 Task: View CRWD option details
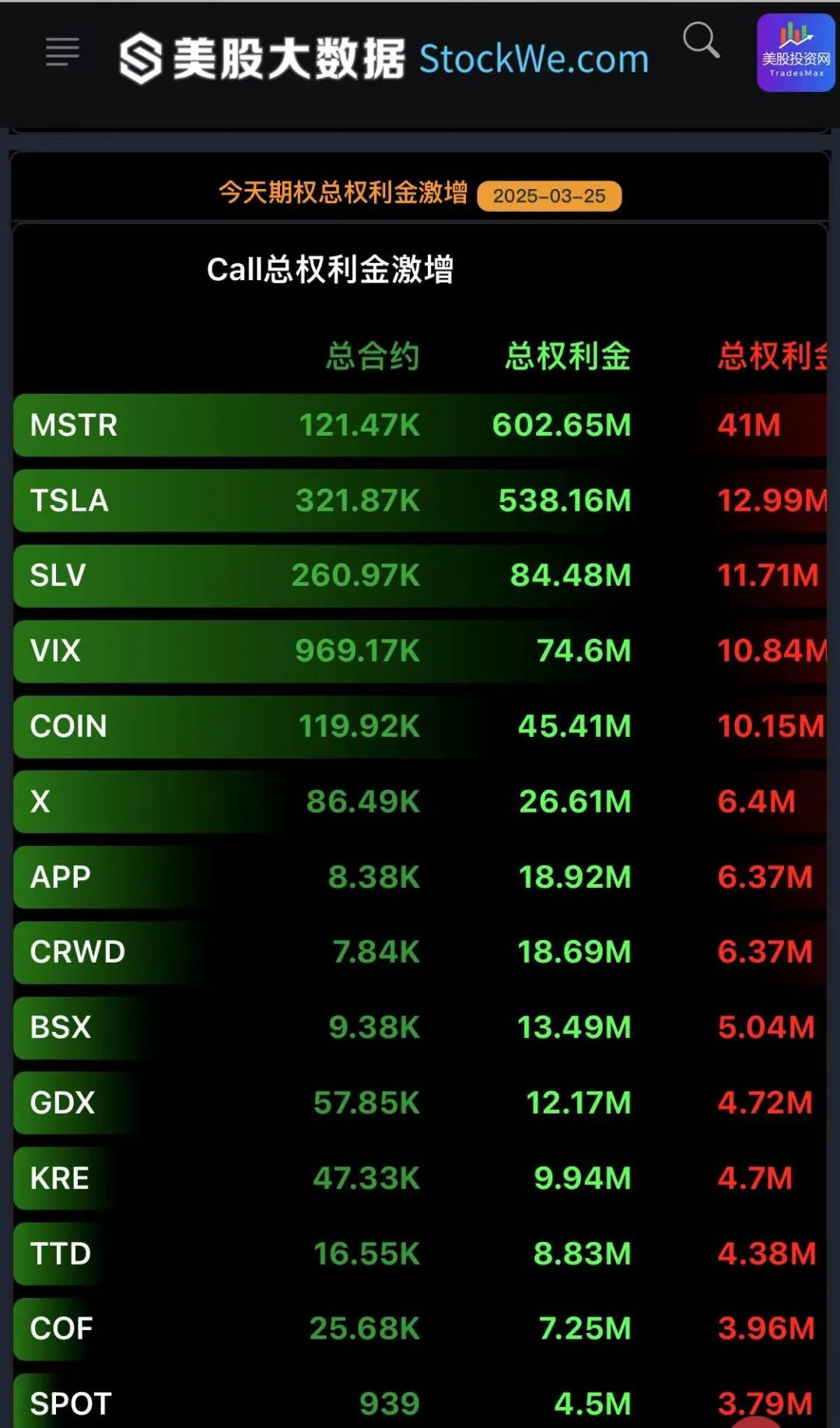click(420, 953)
